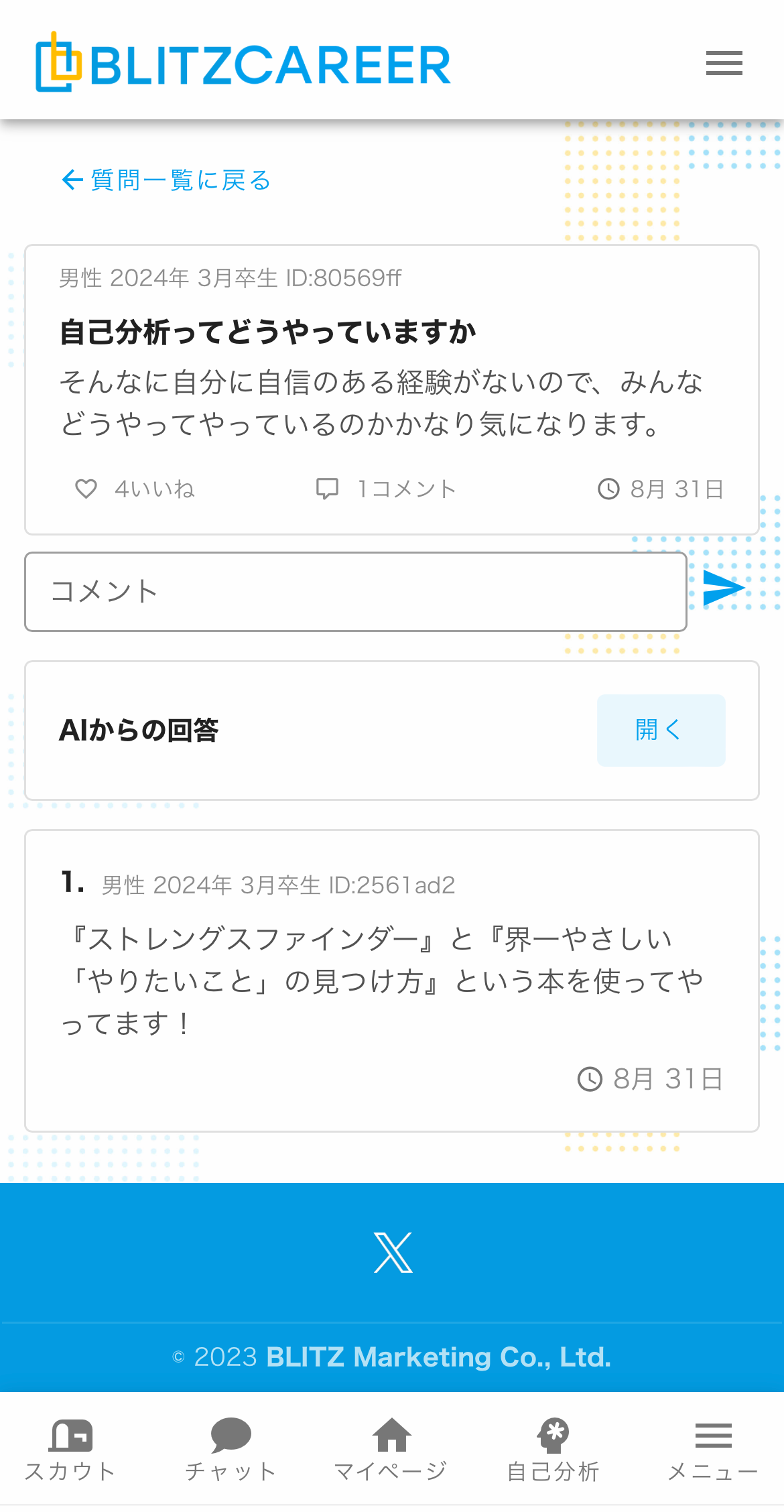
Task: Open the メニュー tab in bottom bar
Action: [x=713, y=1450]
